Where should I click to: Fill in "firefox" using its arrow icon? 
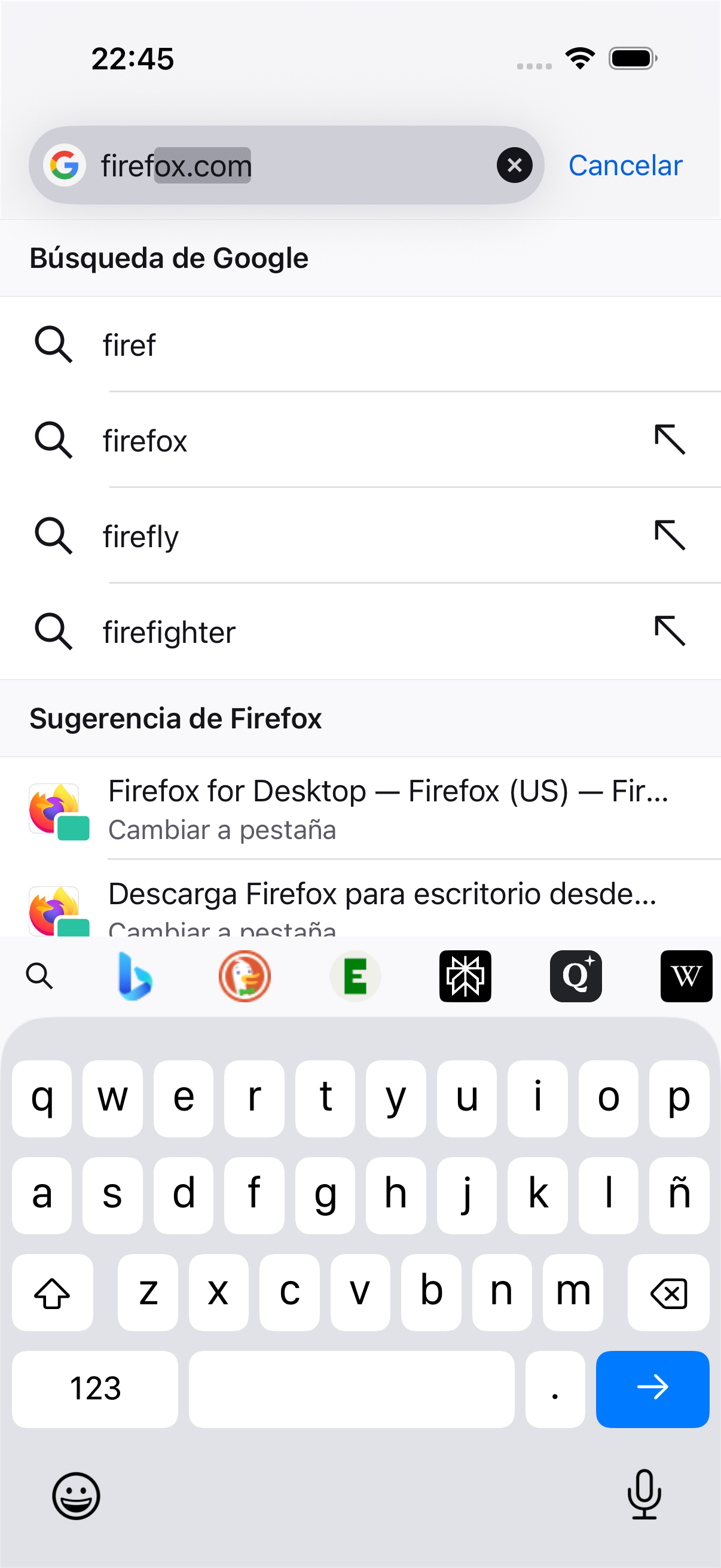click(669, 440)
